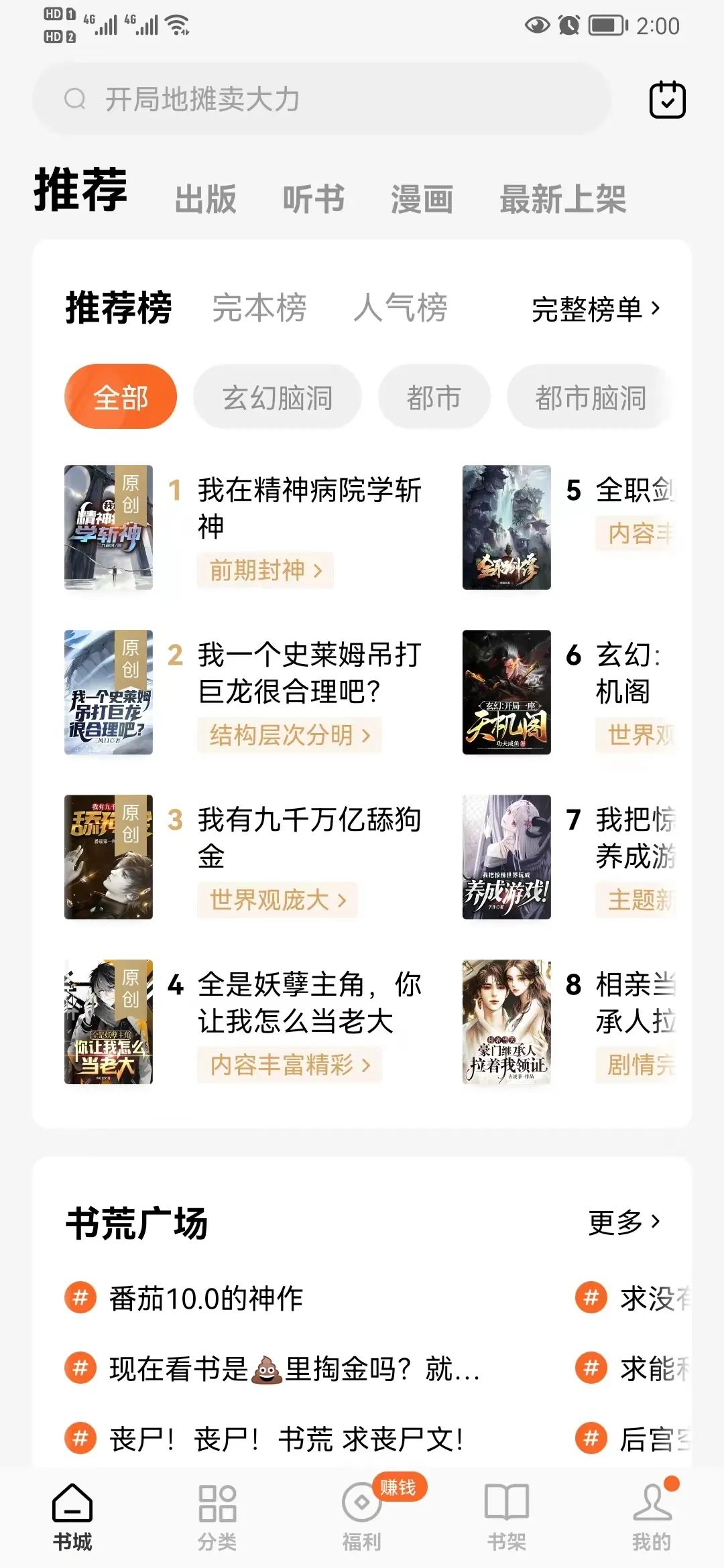Tap the search box at the top

tap(322, 99)
